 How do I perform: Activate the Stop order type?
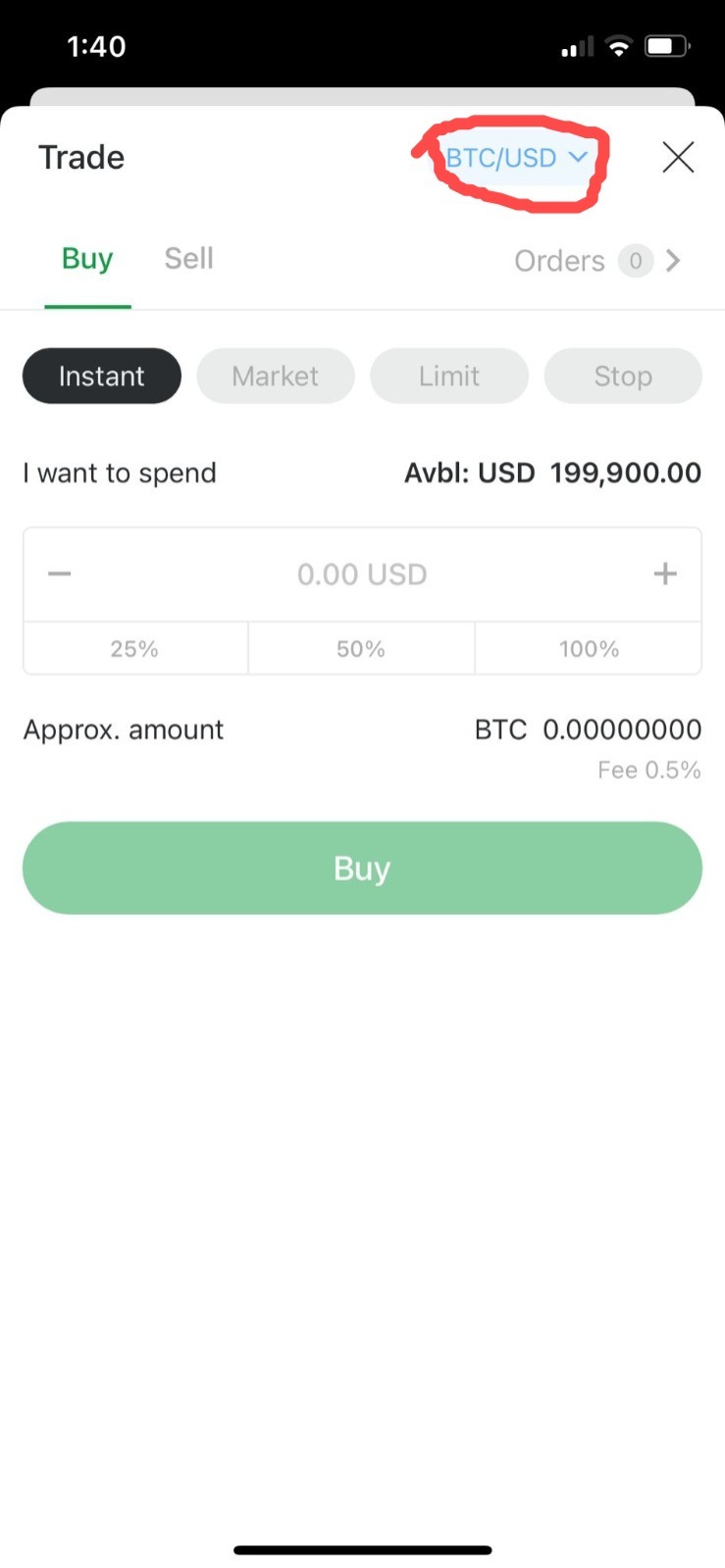point(622,376)
